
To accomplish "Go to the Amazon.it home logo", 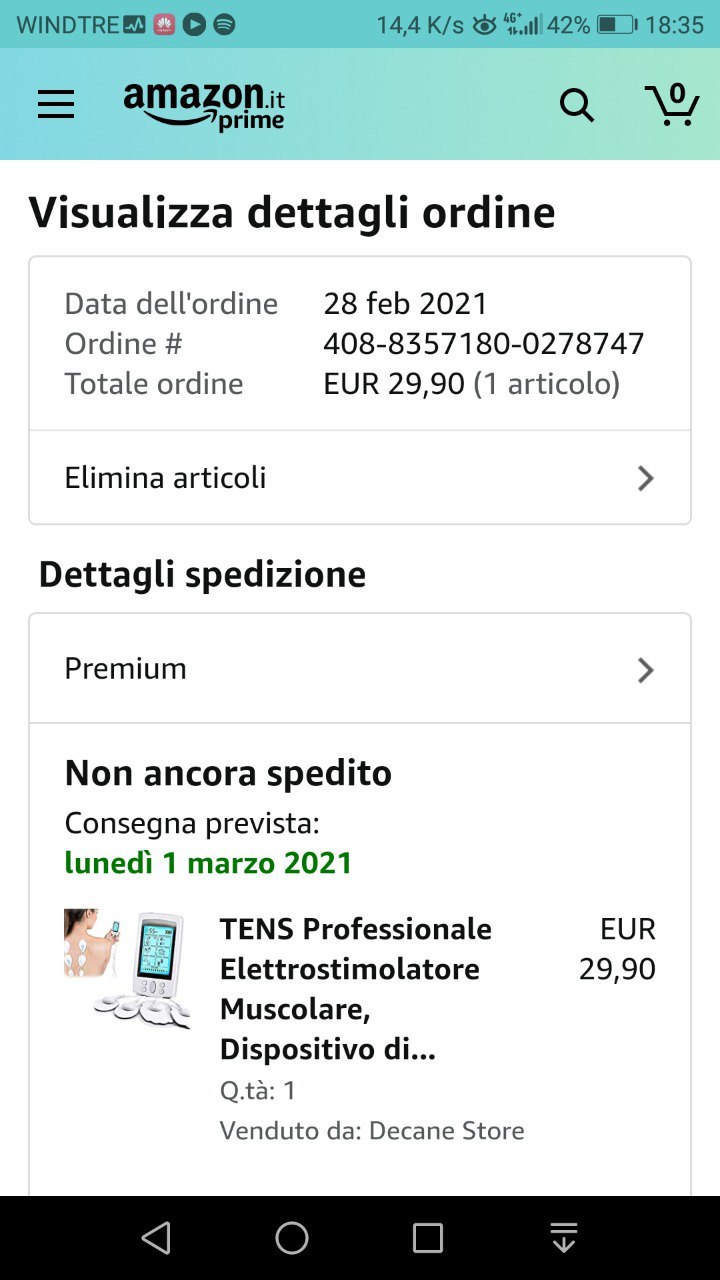I will (x=204, y=105).
